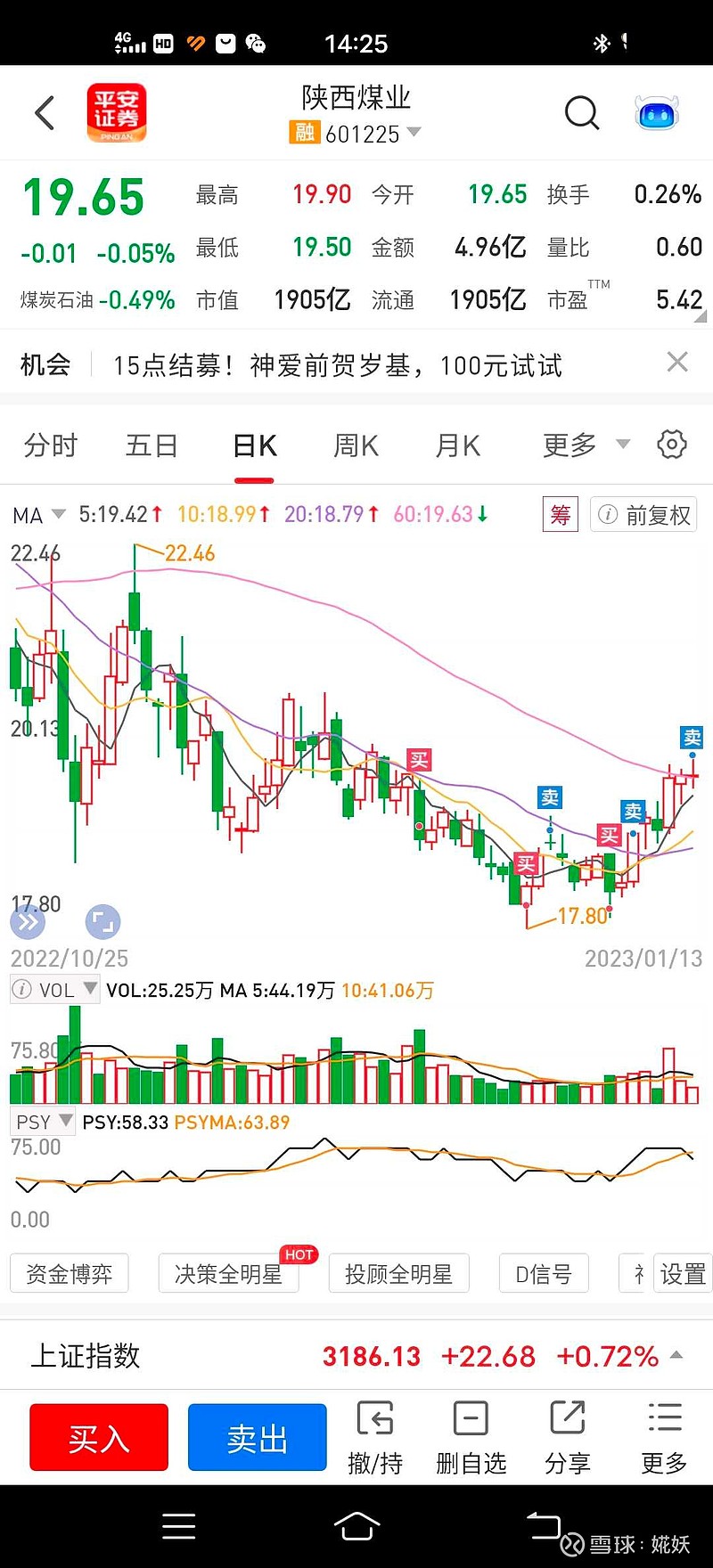This screenshot has width=713, height=1568.
Task: Switch to the 周K chart tab
Action: pyautogui.click(x=356, y=445)
